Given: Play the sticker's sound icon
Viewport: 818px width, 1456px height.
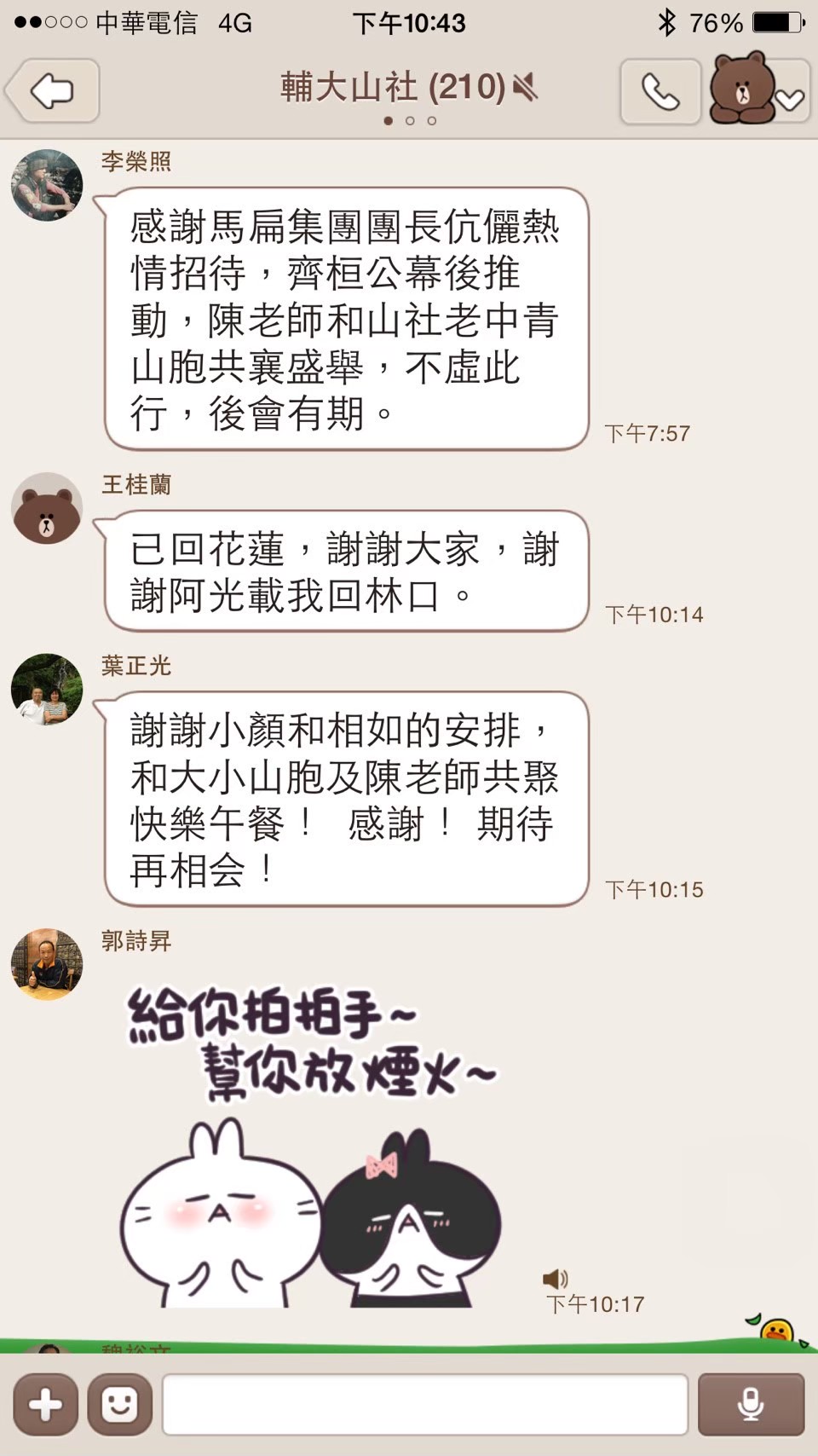Looking at the screenshot, I should (556, 1278).
